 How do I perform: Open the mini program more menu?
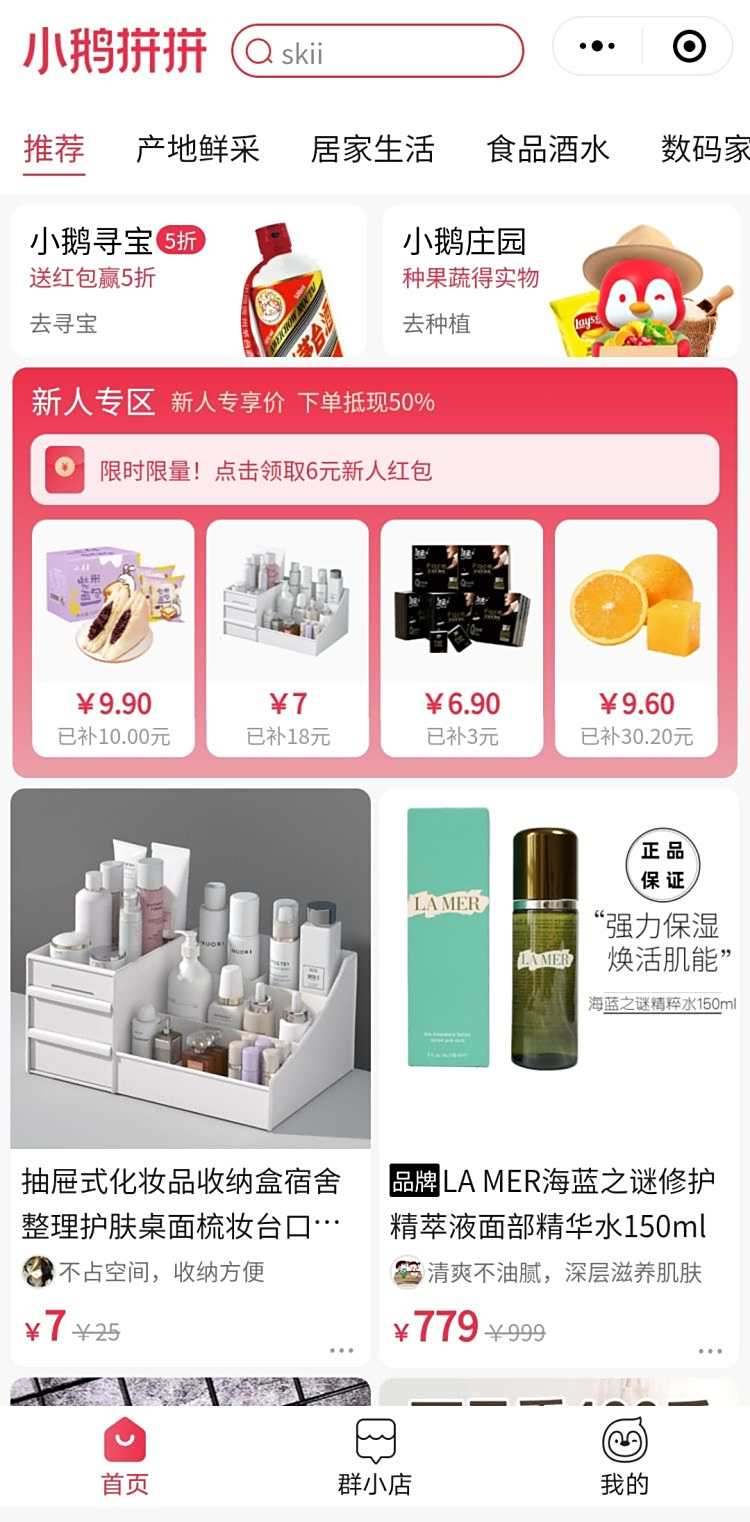(x=597, y=46)
